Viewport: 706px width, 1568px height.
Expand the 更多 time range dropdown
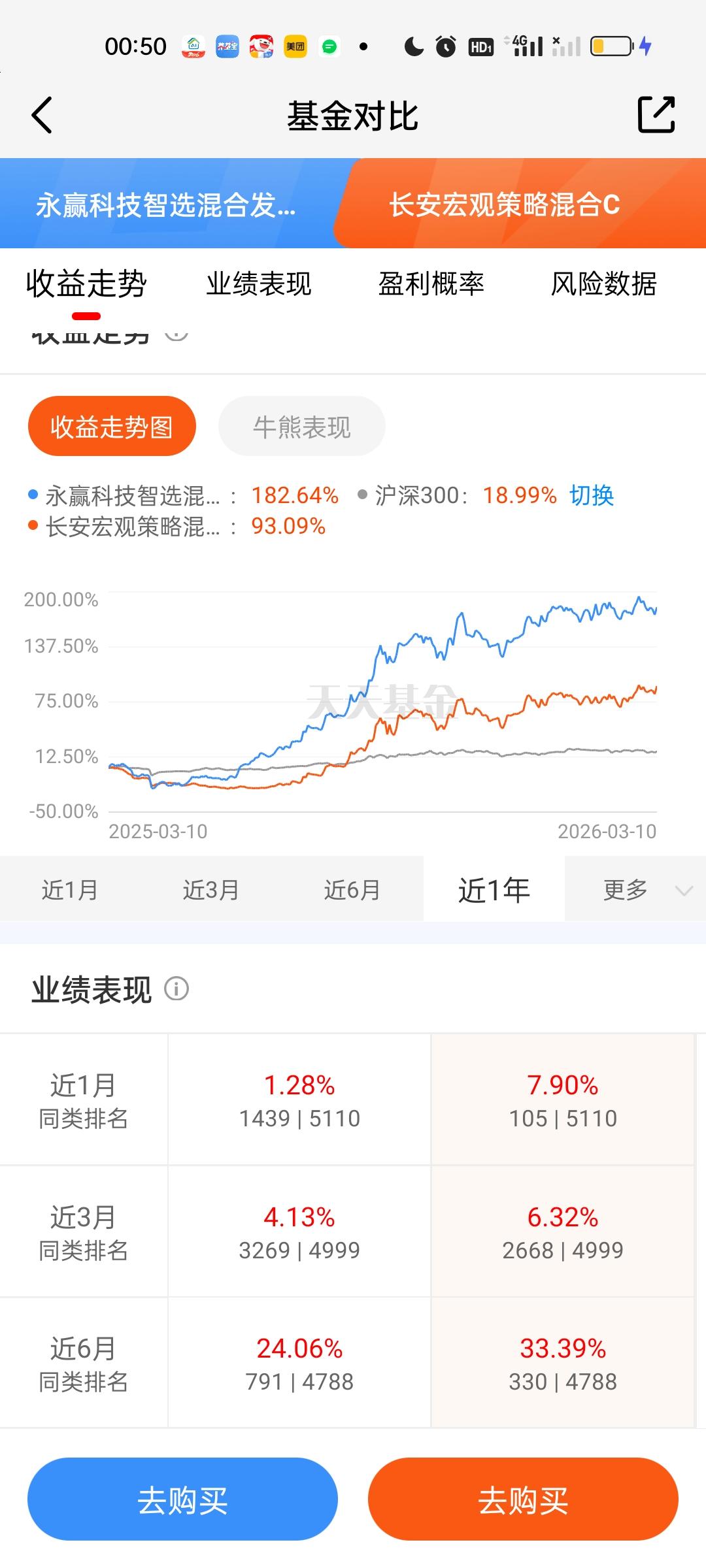(624, 889)
